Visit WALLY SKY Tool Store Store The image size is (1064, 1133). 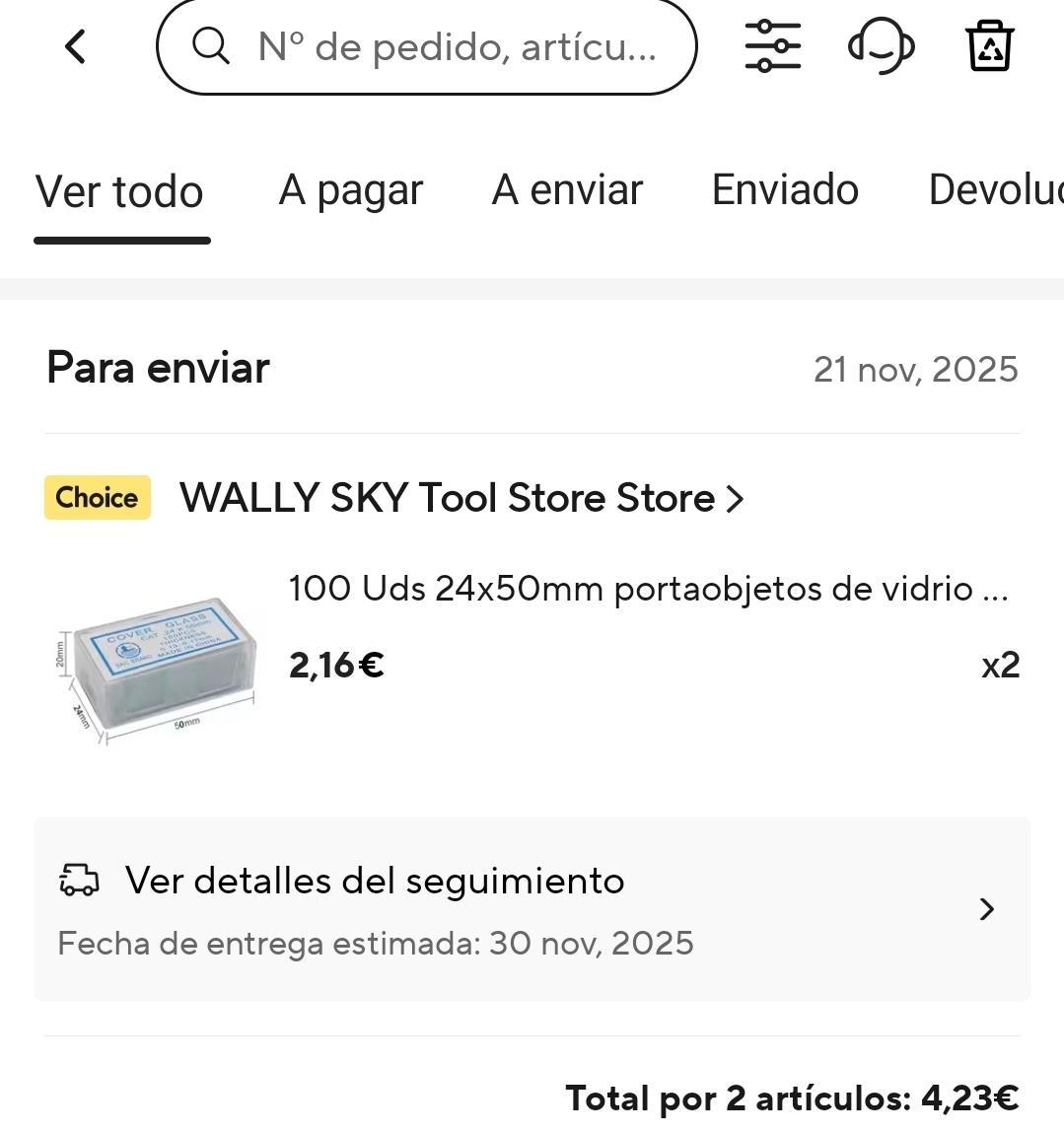click(x=461, y=498)
